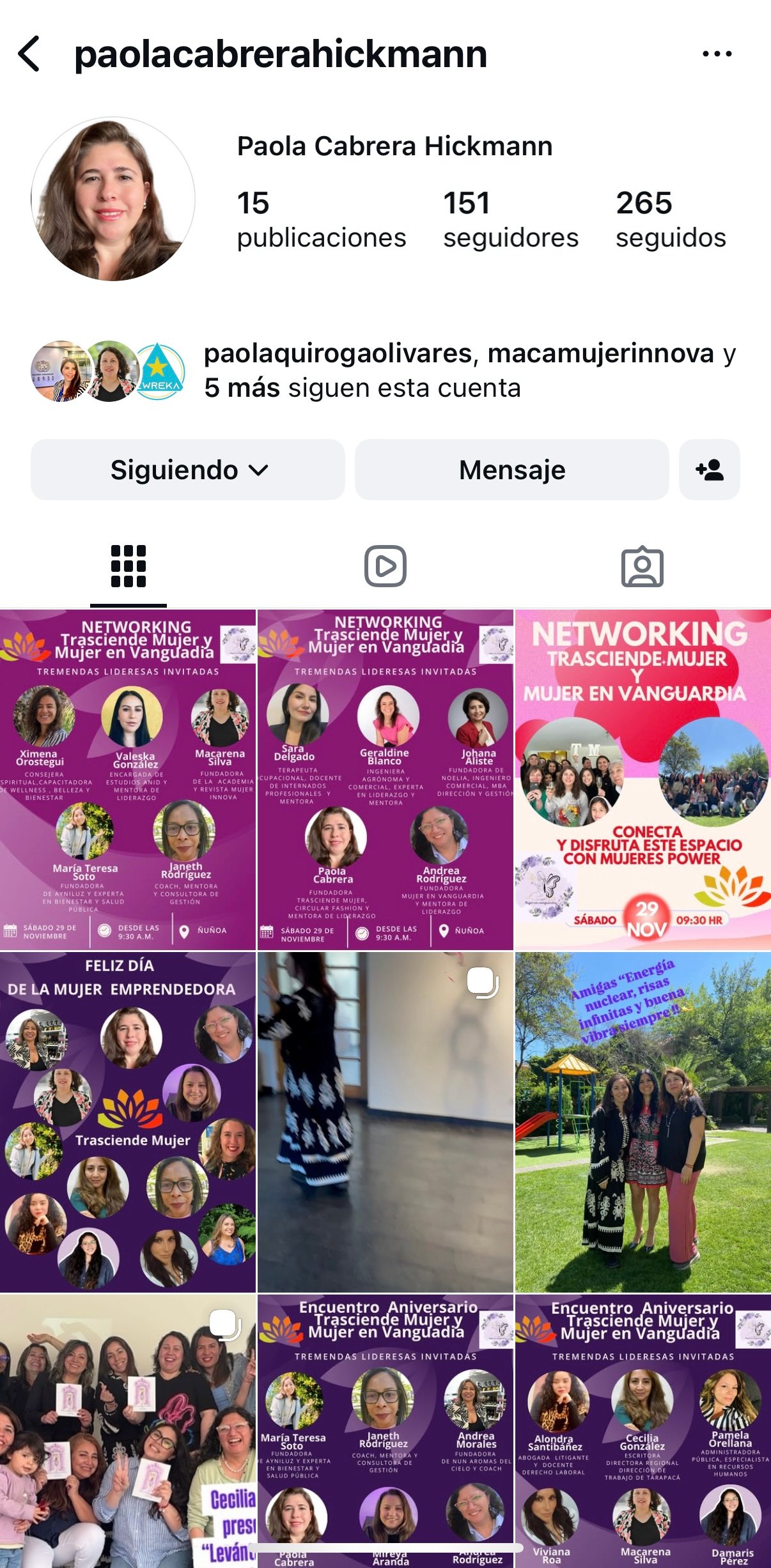Open Networking post featuring Ximena Orostegui
The width and height of the screenshot is (771, 1568).
pyautogui.click(x=128, y=780)
